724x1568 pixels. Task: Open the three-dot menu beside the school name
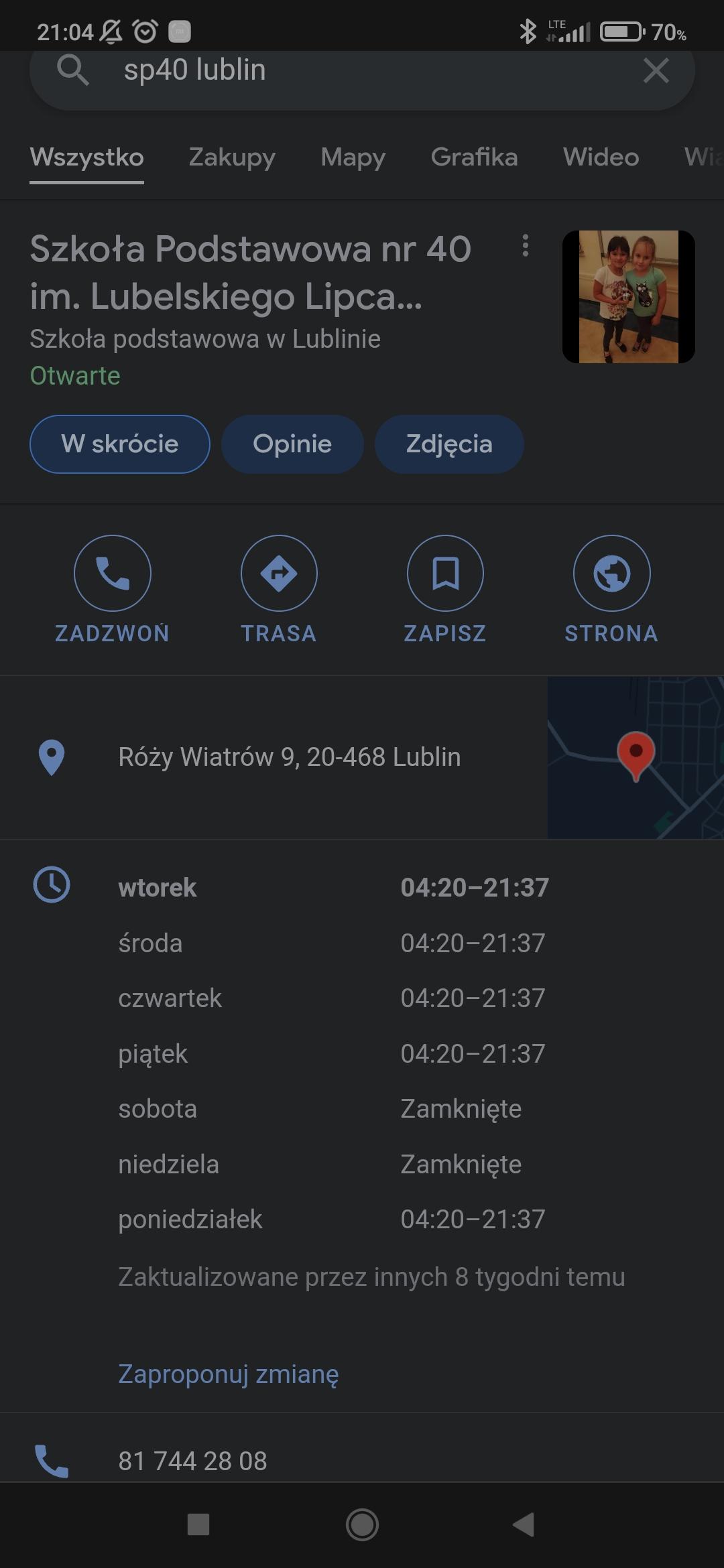tap(526, 246)
